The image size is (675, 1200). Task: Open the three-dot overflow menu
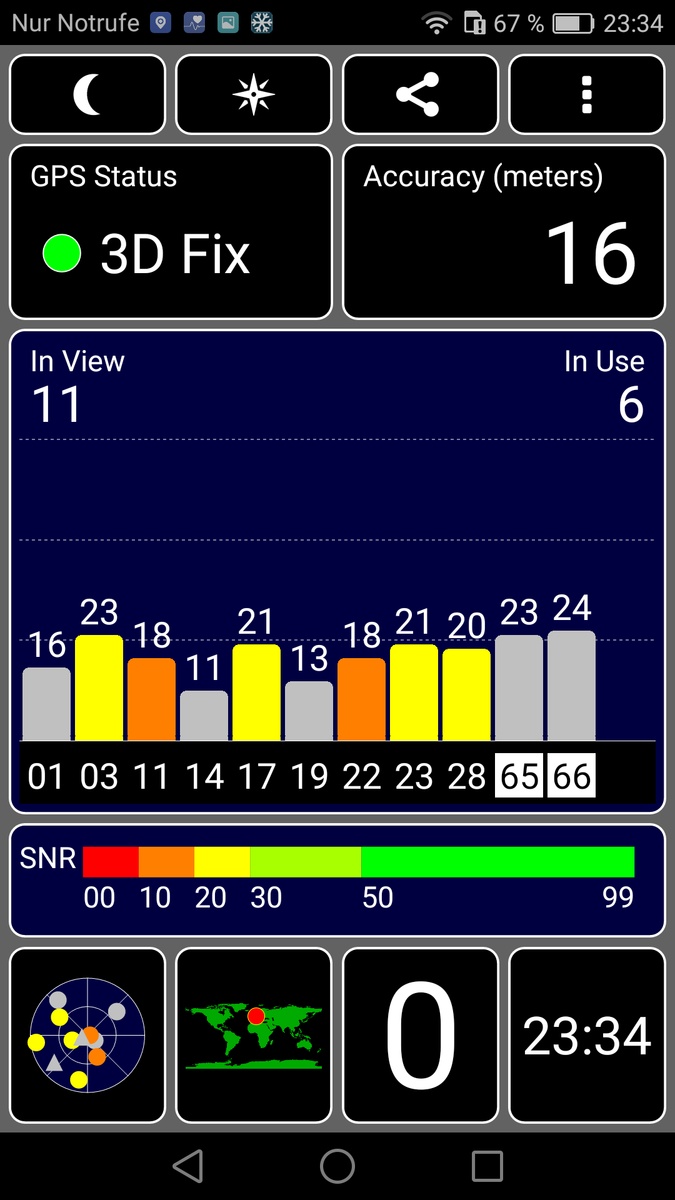pos(587,95)
